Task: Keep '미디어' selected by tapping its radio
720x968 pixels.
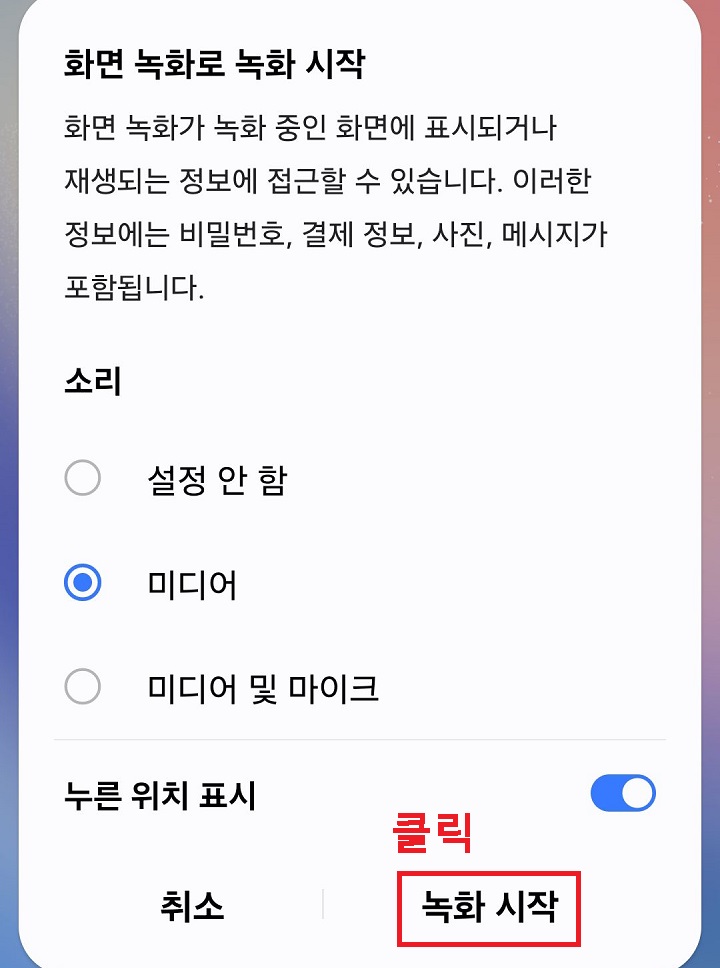Action: [x=84, y=584]
